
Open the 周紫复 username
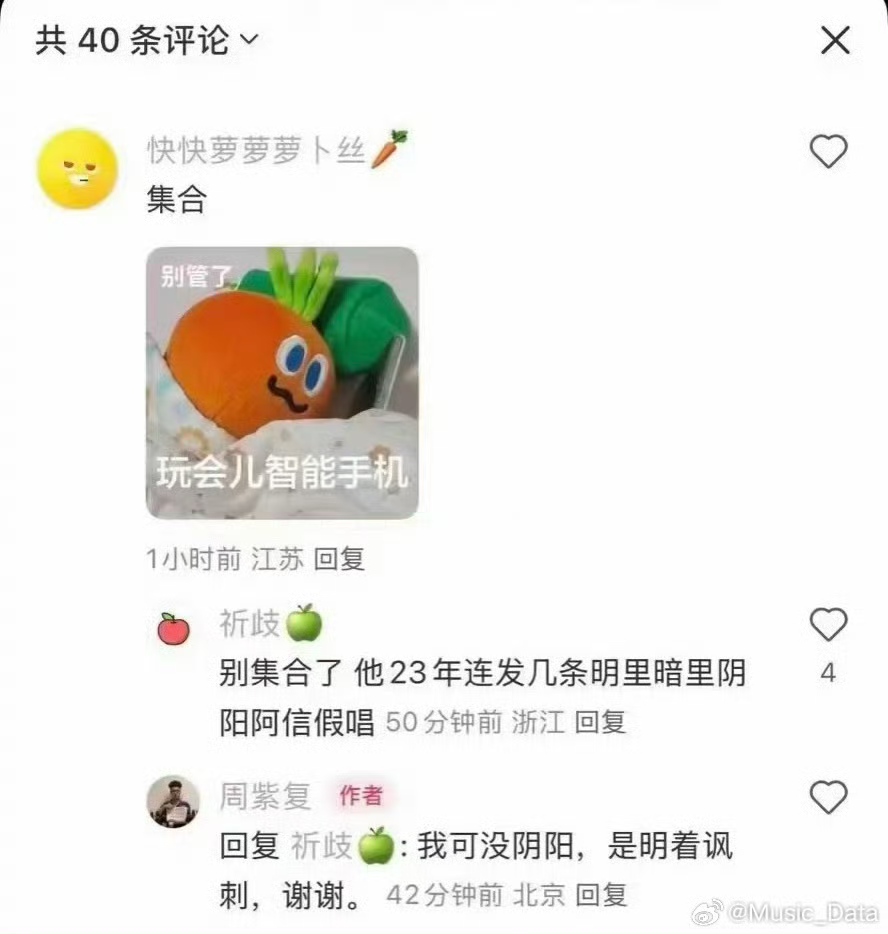[x=265, y=796]
